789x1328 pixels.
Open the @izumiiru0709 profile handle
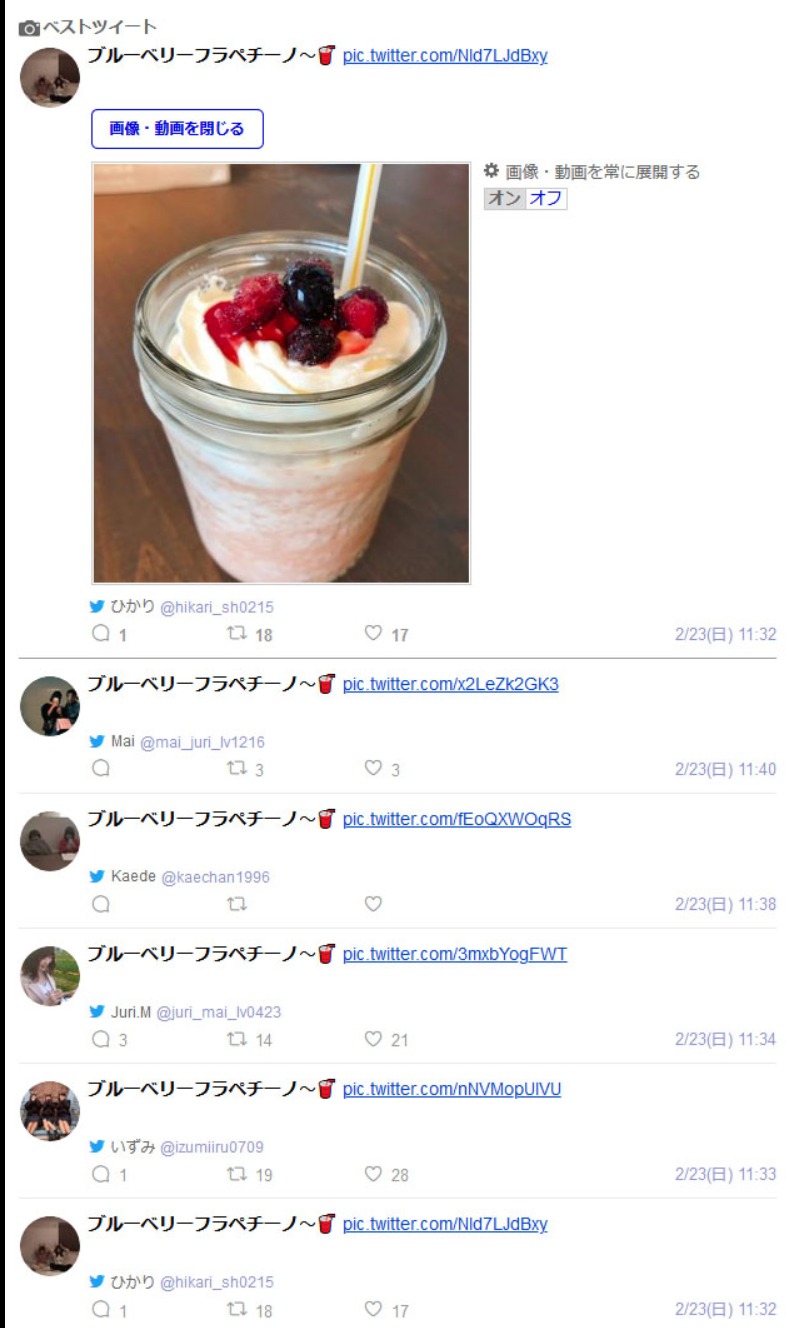tap(212, 1147)
